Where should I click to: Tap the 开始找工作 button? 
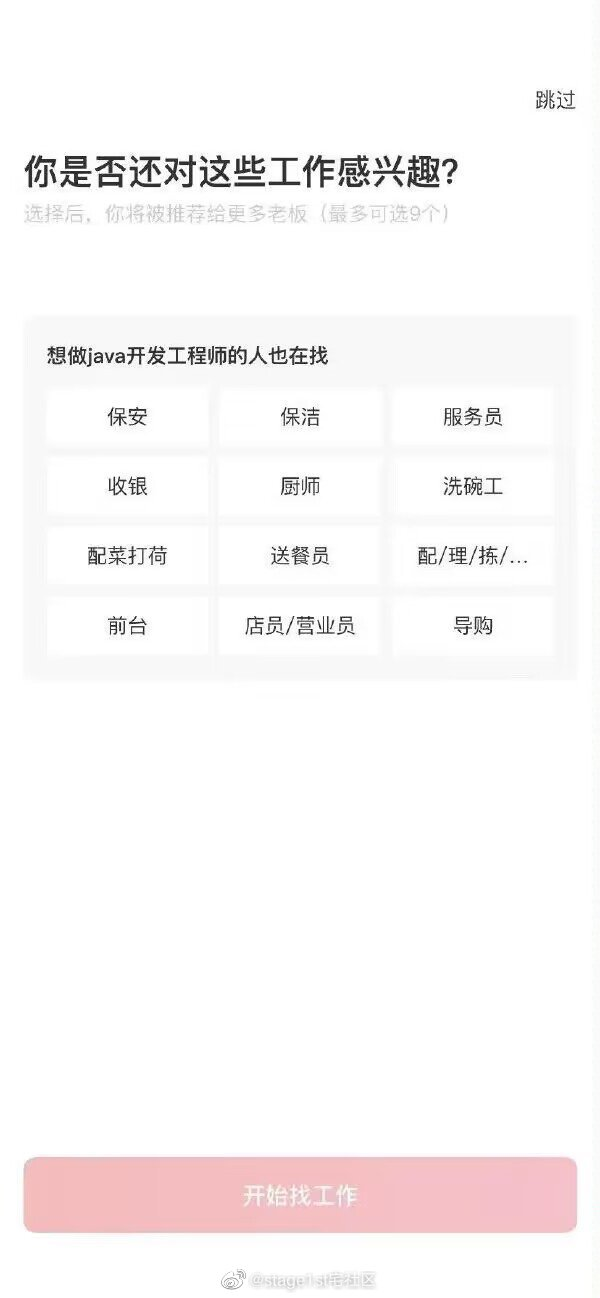(300, 1195)
